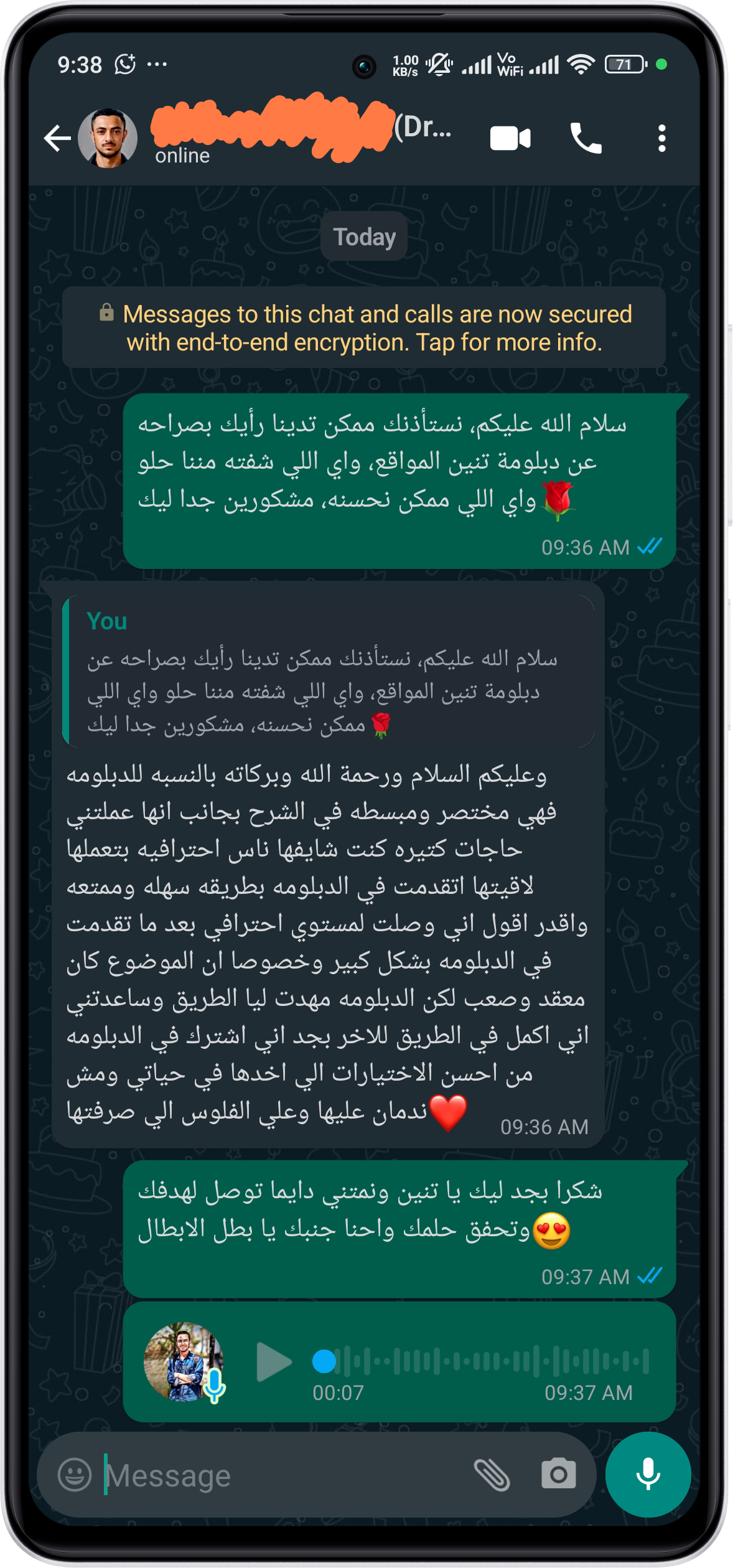Tap the quoted 'You' message in the reply
Viewport: 733px width, 1568px height.
tap(329, 671)
